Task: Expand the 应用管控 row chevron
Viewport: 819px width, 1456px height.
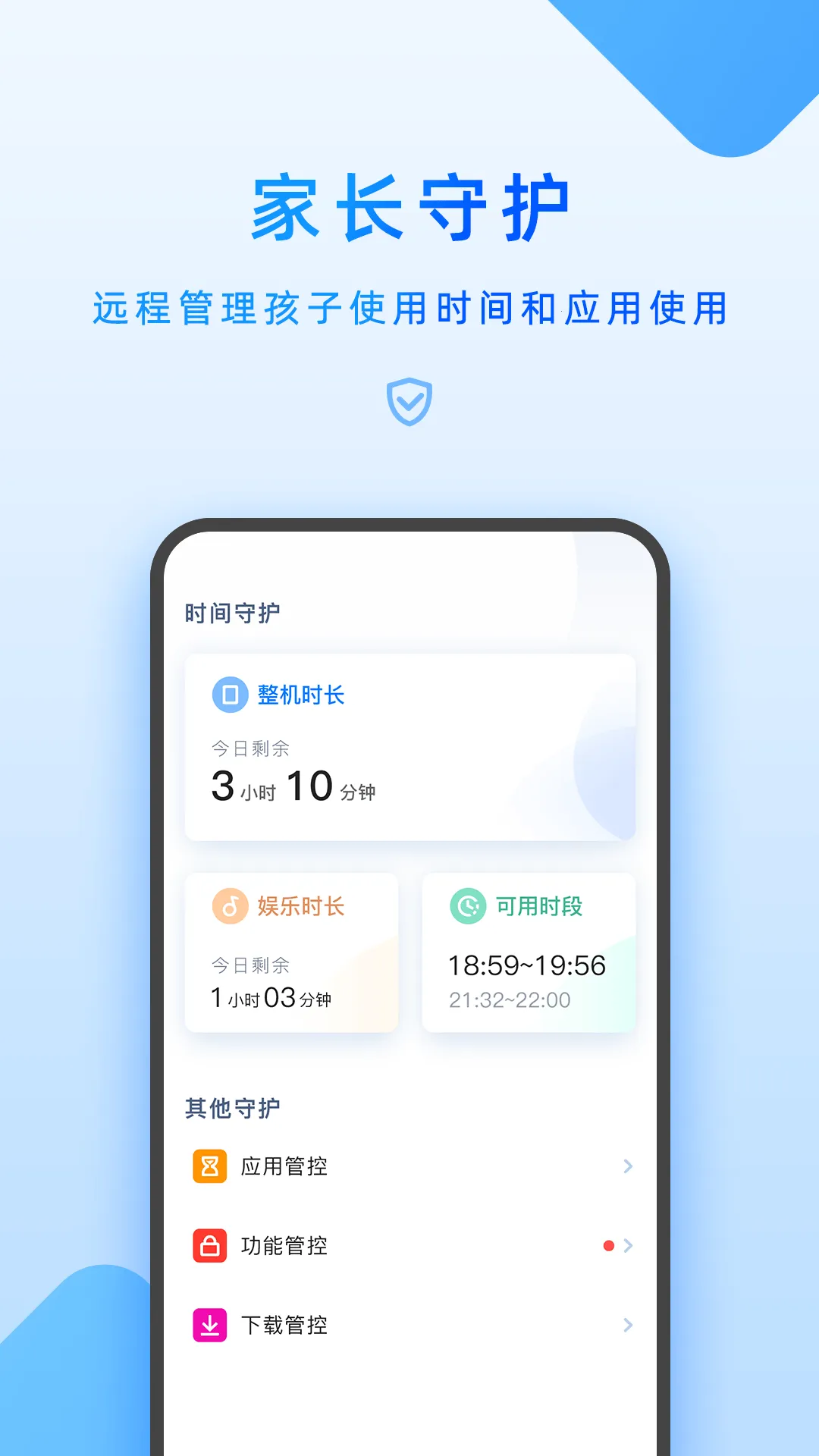Action: 628,1166
